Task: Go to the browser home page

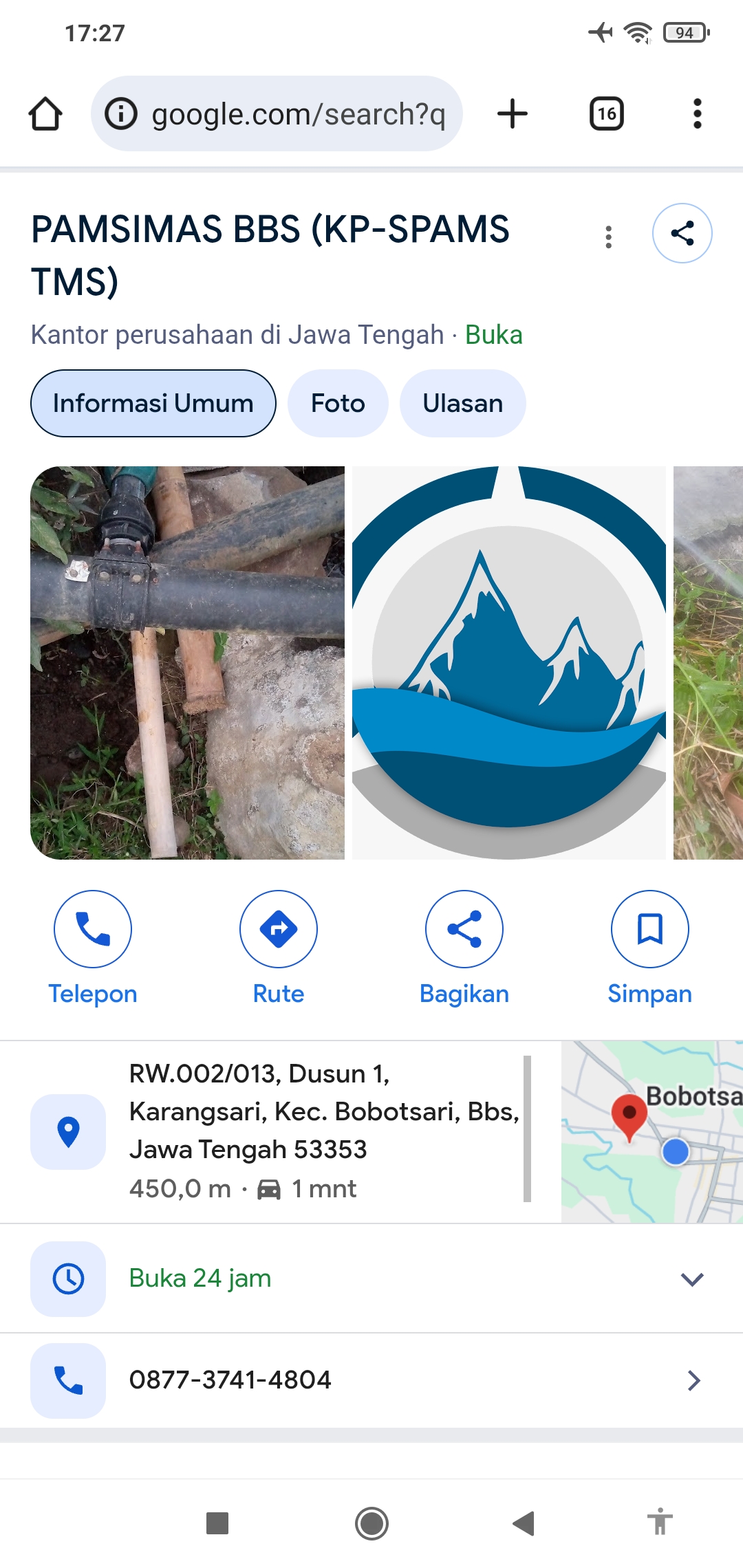Action: tap(45, 113)
